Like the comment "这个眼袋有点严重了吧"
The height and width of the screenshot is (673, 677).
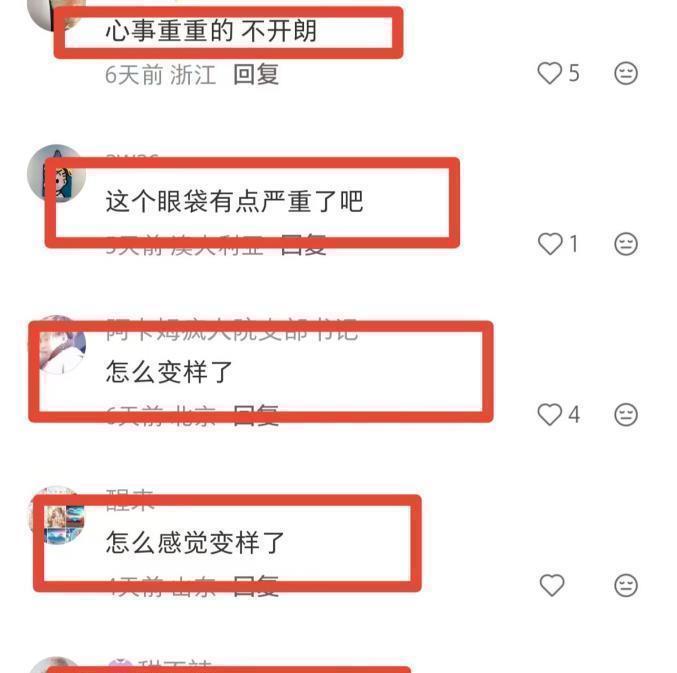click(550, 244)
